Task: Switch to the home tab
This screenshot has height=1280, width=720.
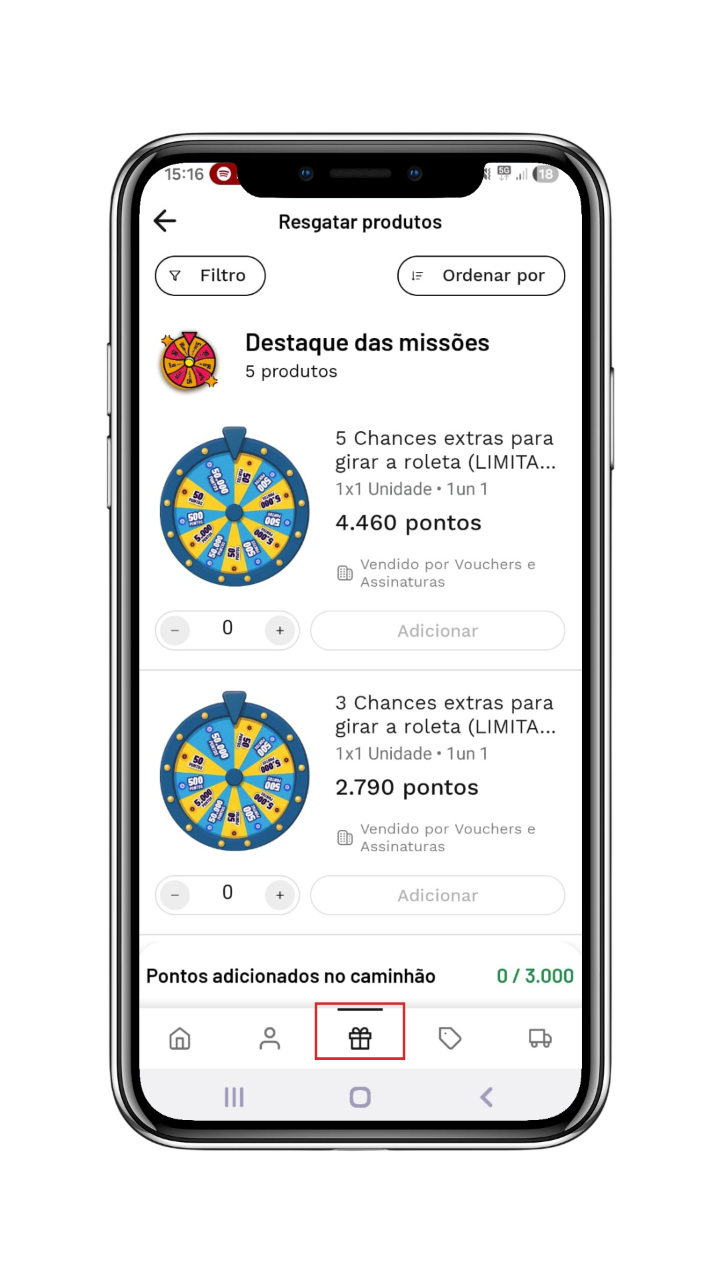Action: pos(180,1039)
